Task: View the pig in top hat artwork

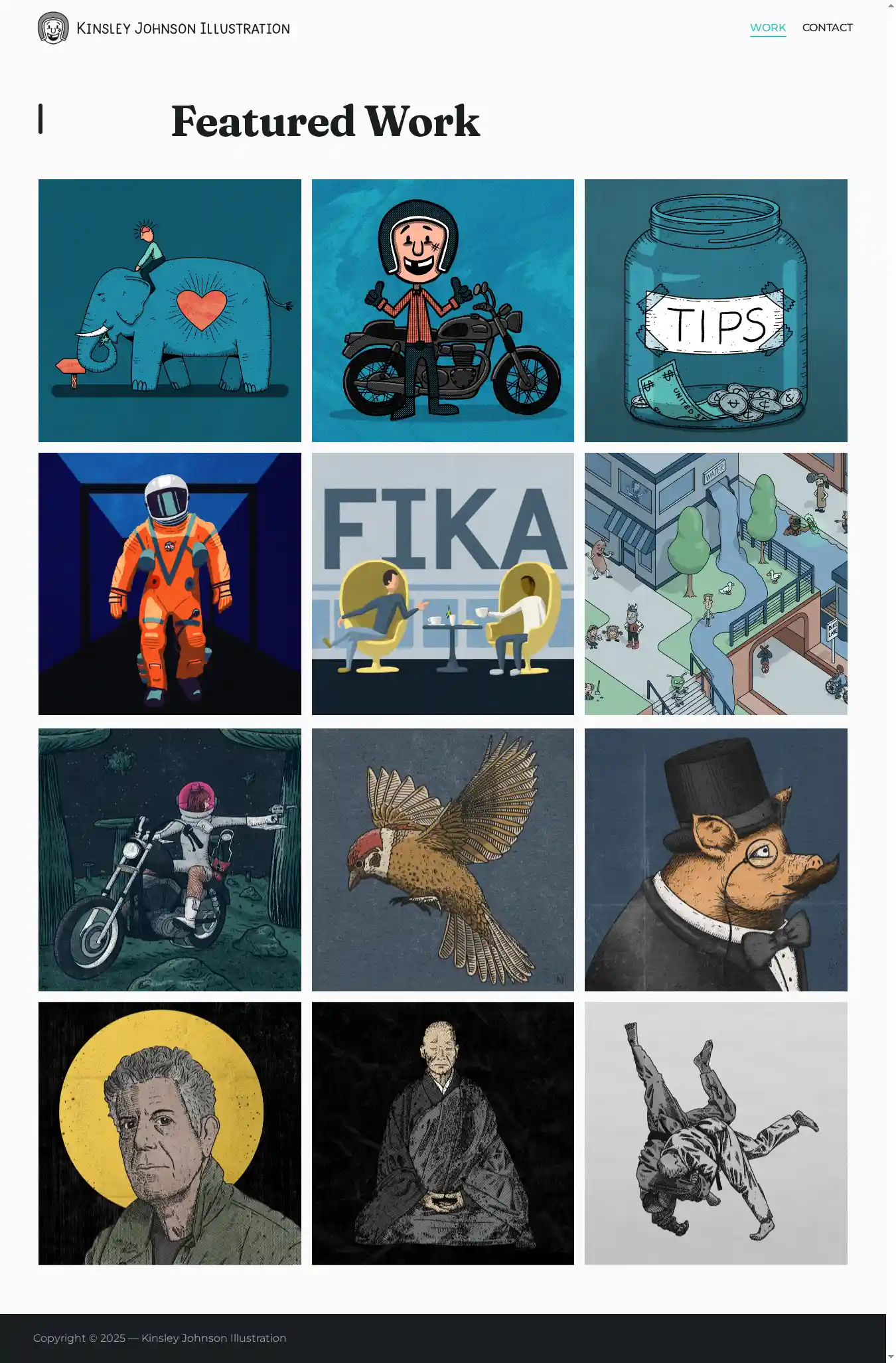Action: tap(715, 859)
